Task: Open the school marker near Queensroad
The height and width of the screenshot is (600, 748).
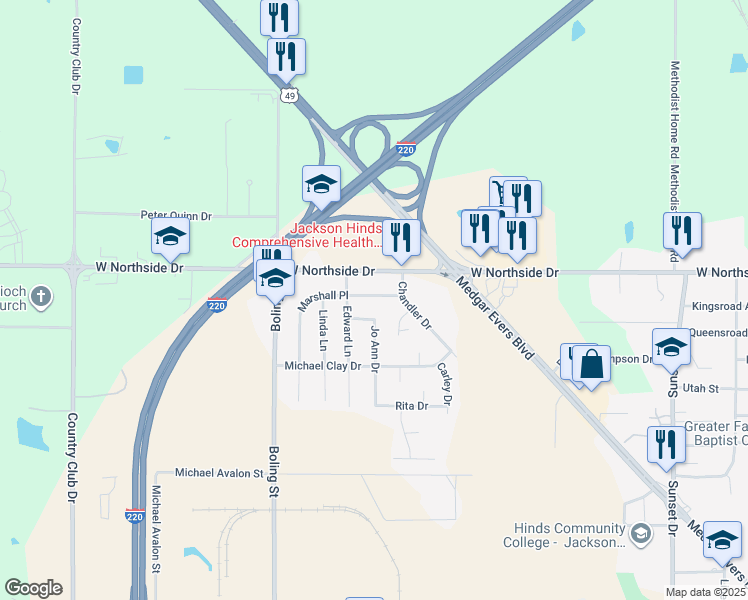Action: (672, 347)
